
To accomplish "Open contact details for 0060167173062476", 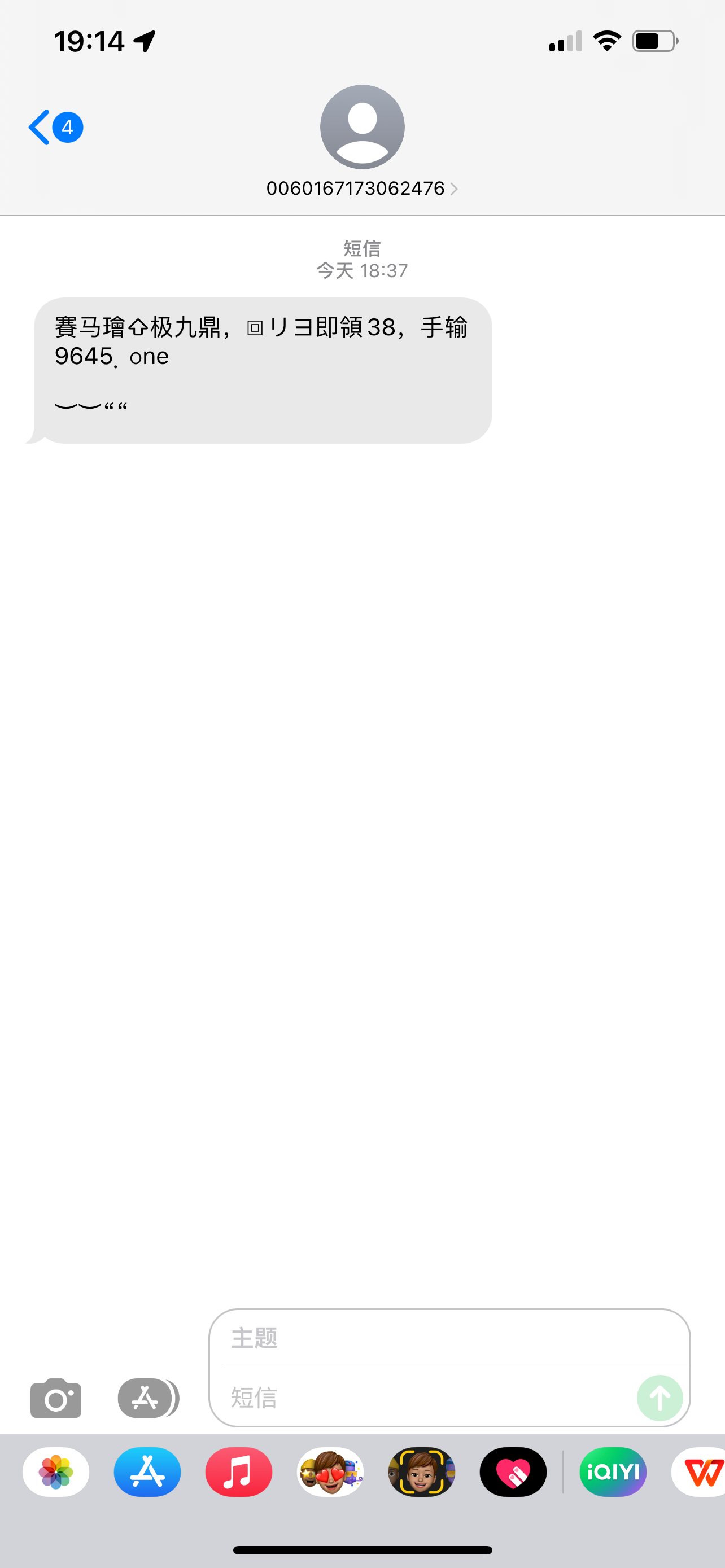I will click(361, 189).
